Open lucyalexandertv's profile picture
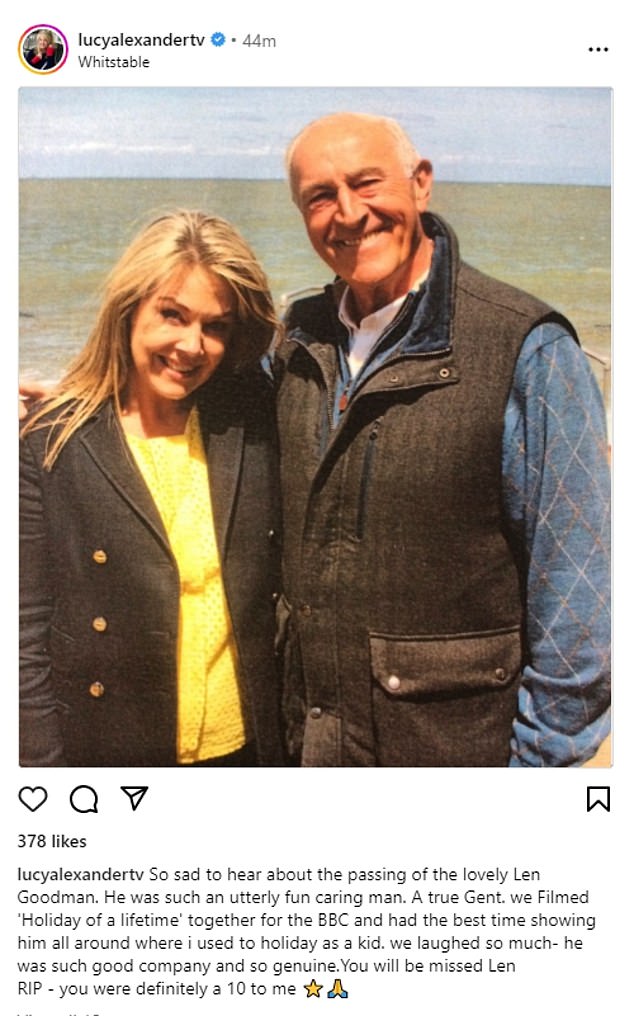634x1016 pixels. [42, 49]
